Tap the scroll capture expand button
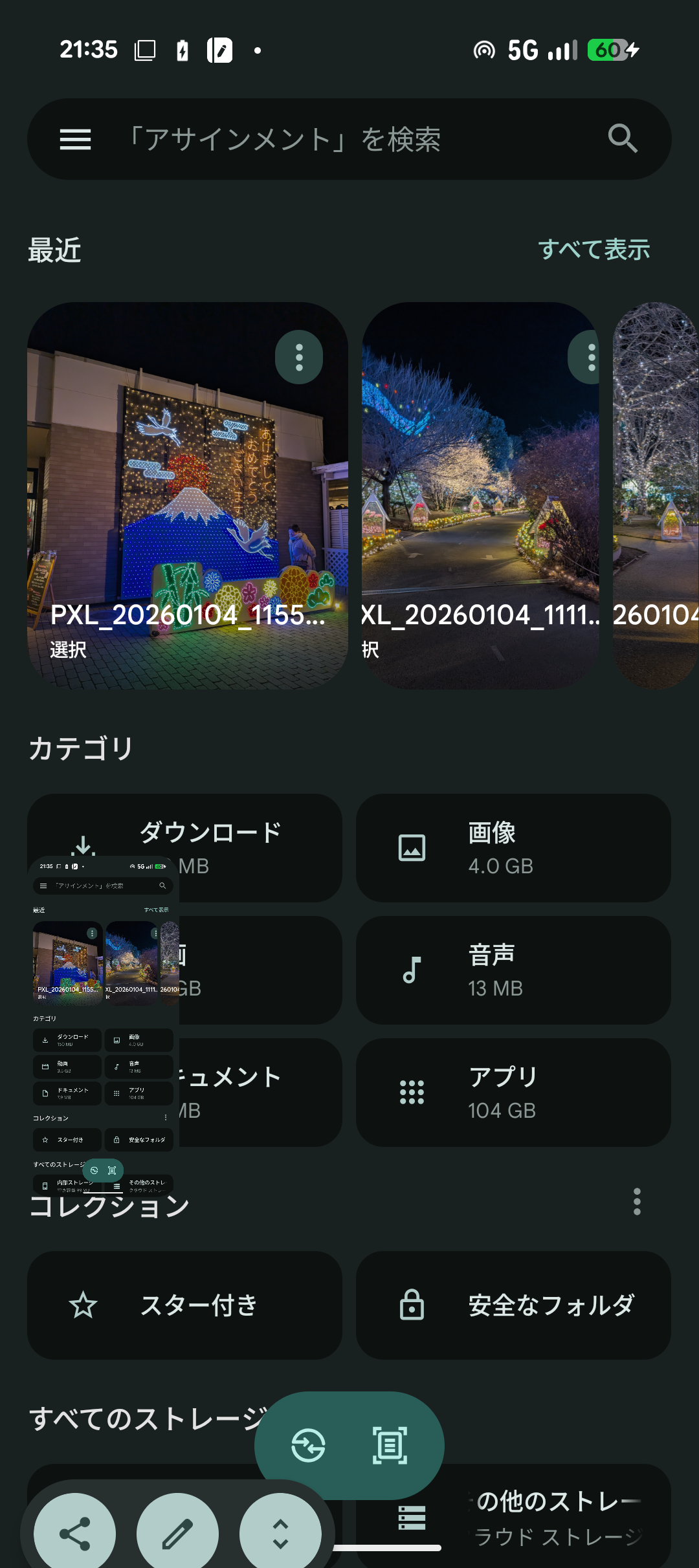The image size is (699, 1568). [x=280, y=1534]
